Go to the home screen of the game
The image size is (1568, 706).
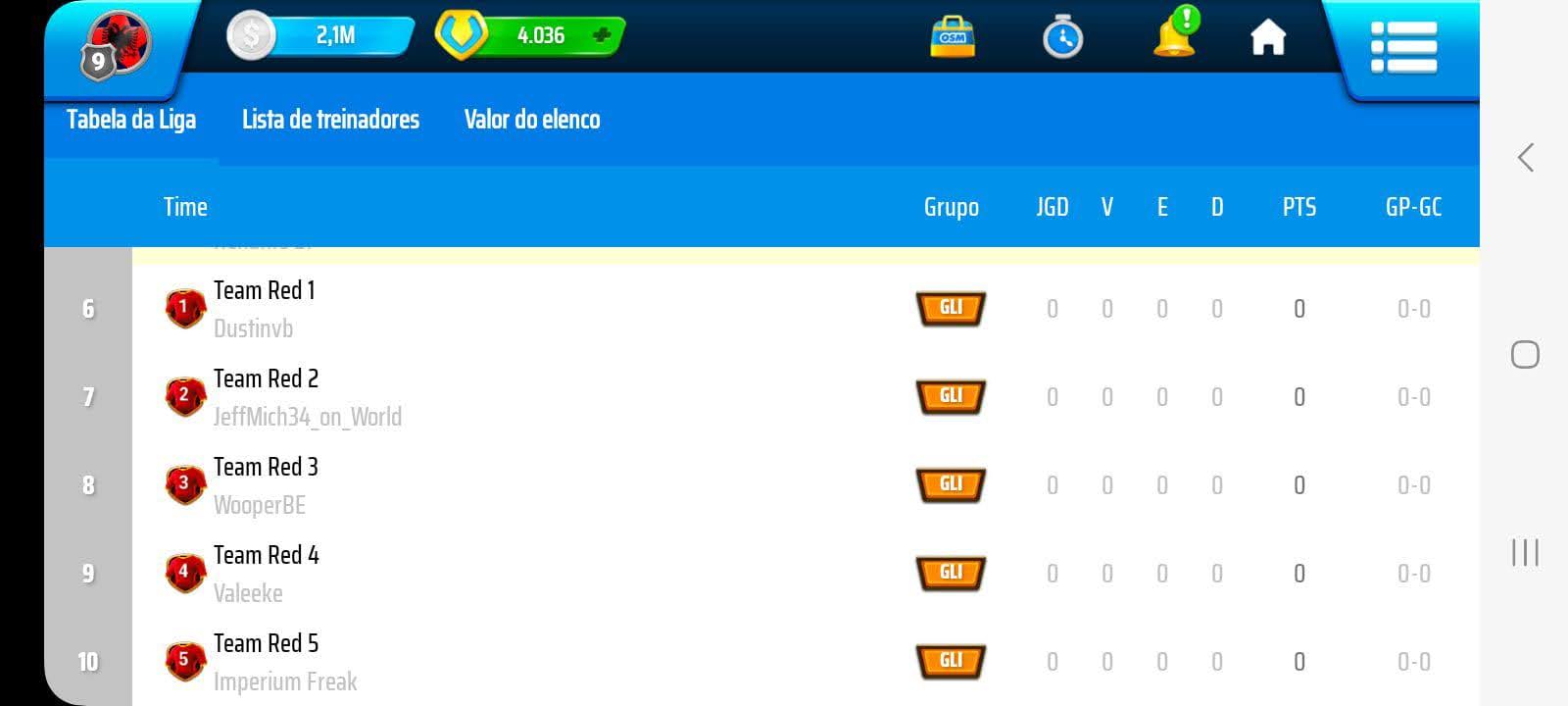coord(1267,38)
